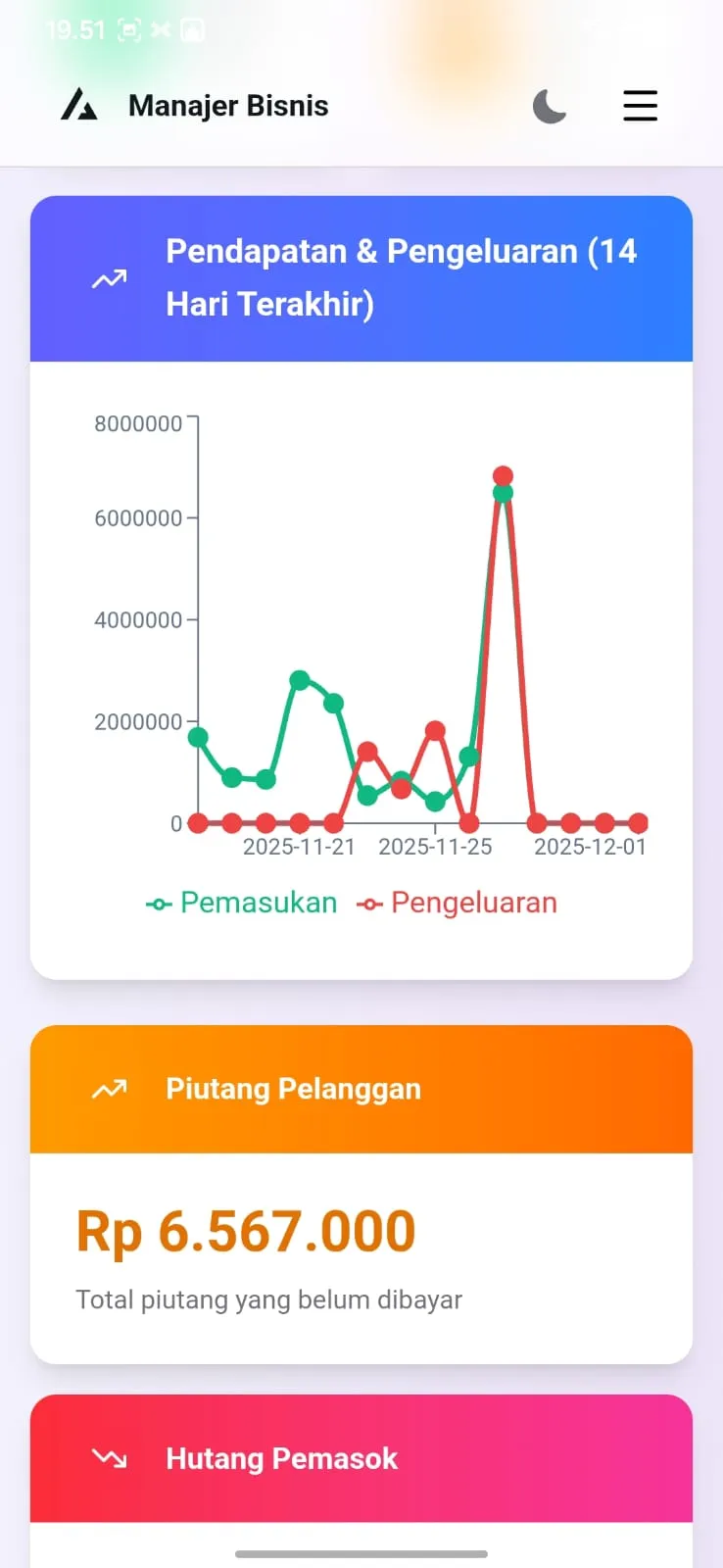
Task: Open the hamburger navigation menu
Action: (640, 105)
